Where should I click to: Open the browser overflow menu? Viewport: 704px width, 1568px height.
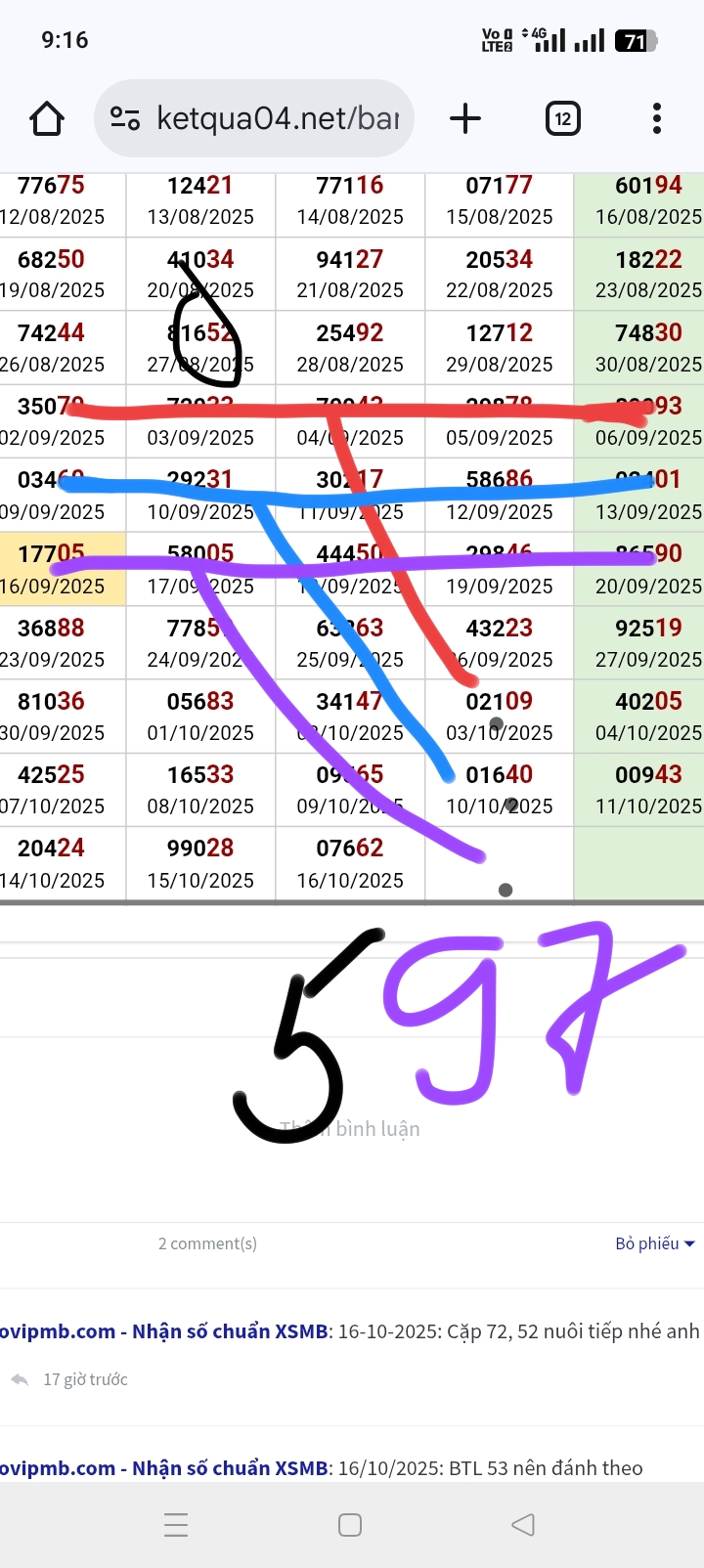[x=656, y=119]
